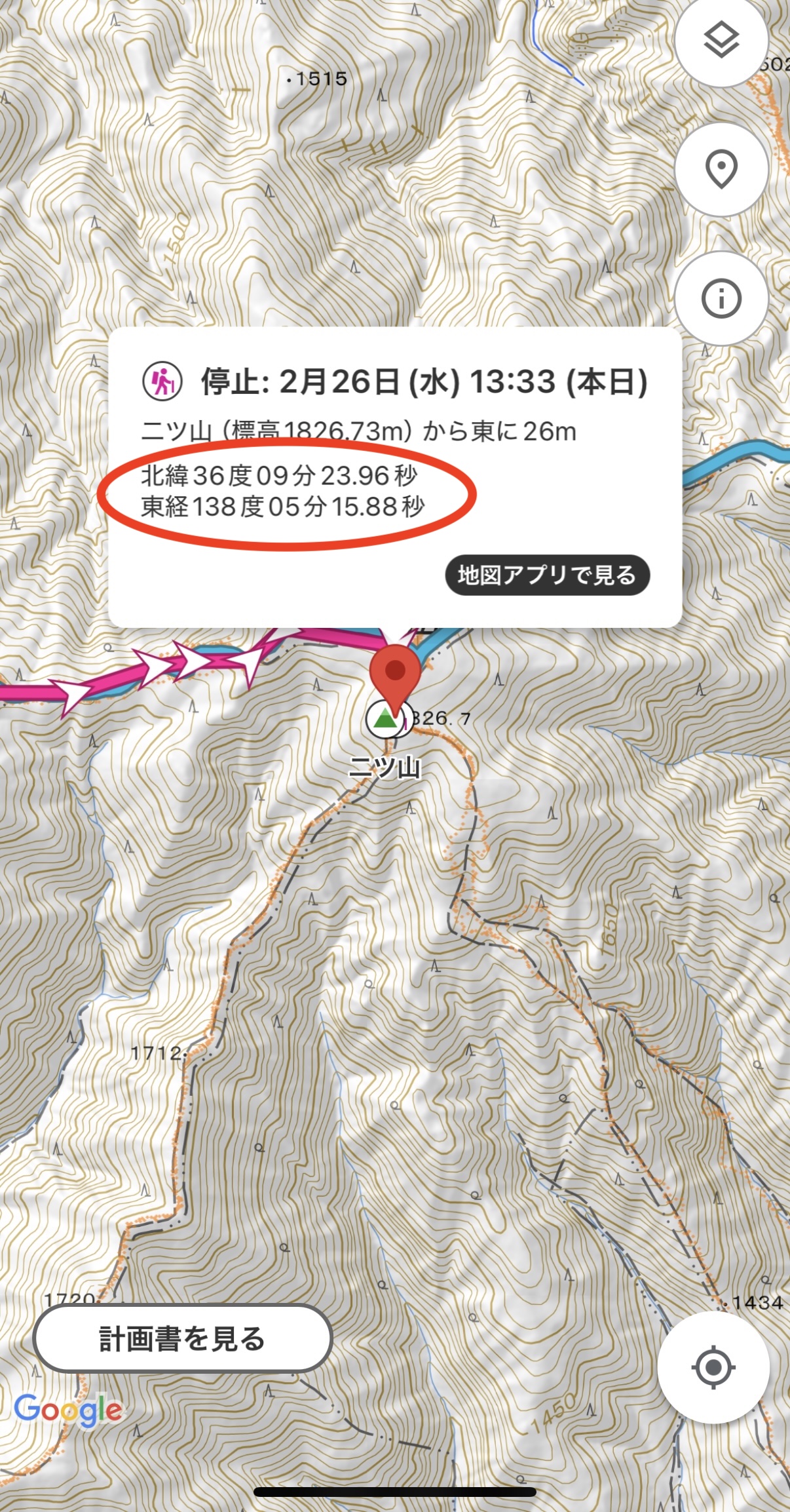Tap 計画書を見る to view the plan
The image size is (790, 1512).
tap(183, 1338)
